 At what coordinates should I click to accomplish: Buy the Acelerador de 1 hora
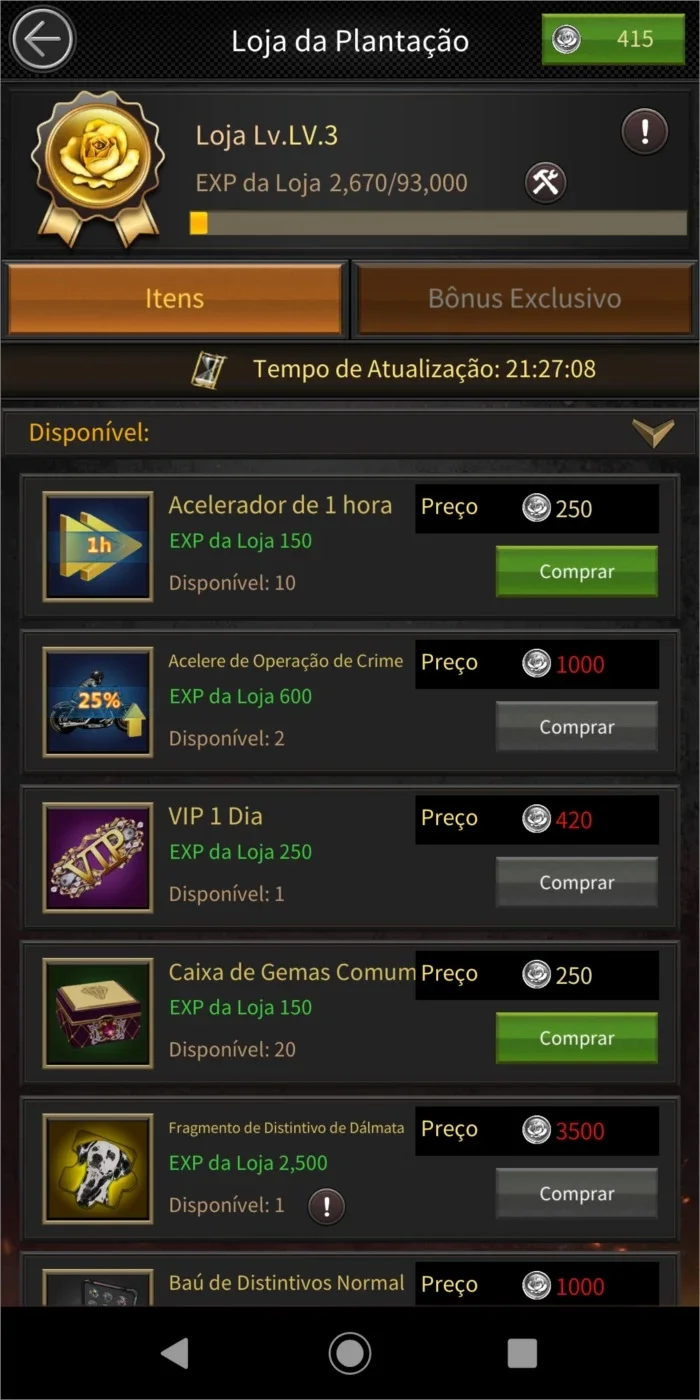[577, 571]
